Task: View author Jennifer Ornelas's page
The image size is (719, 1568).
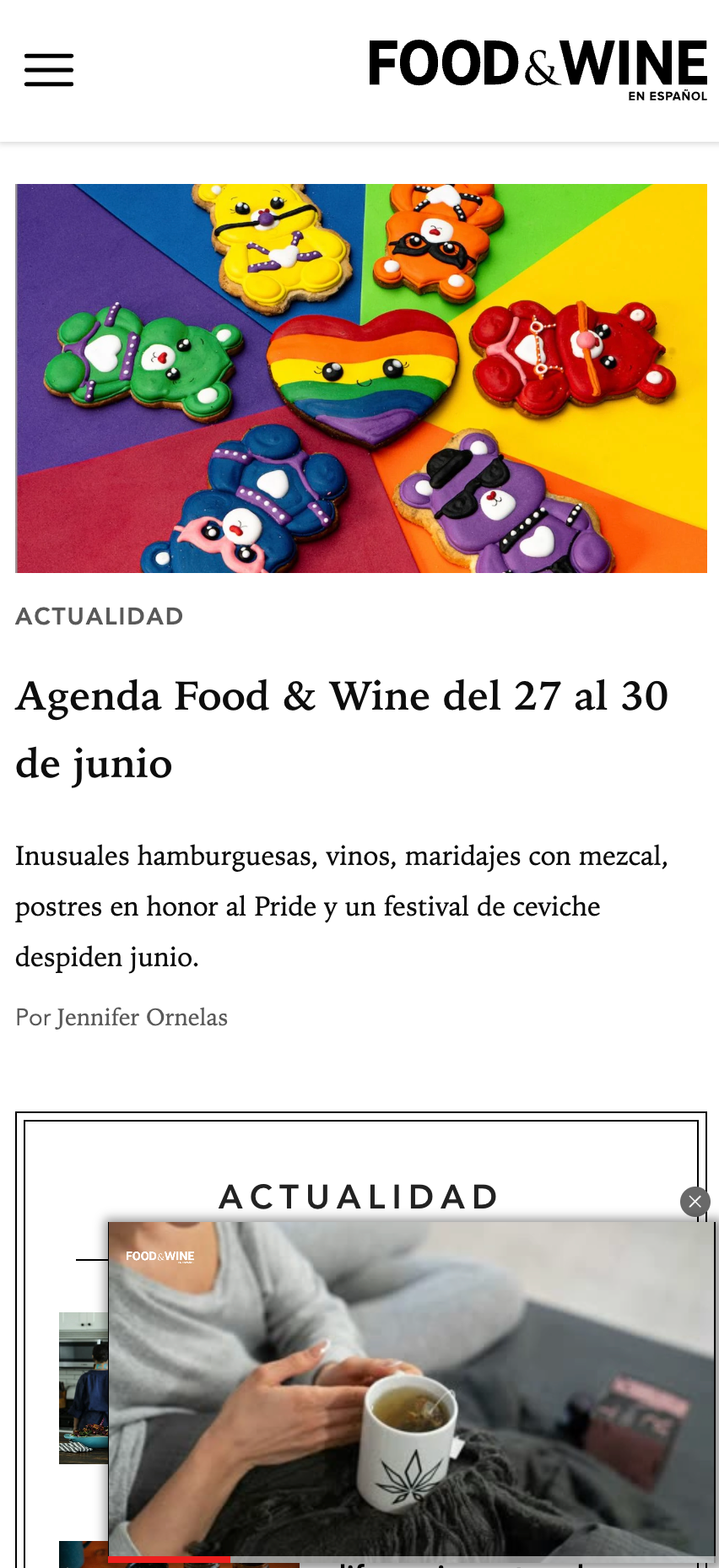Action: (x=142, y=1018)
